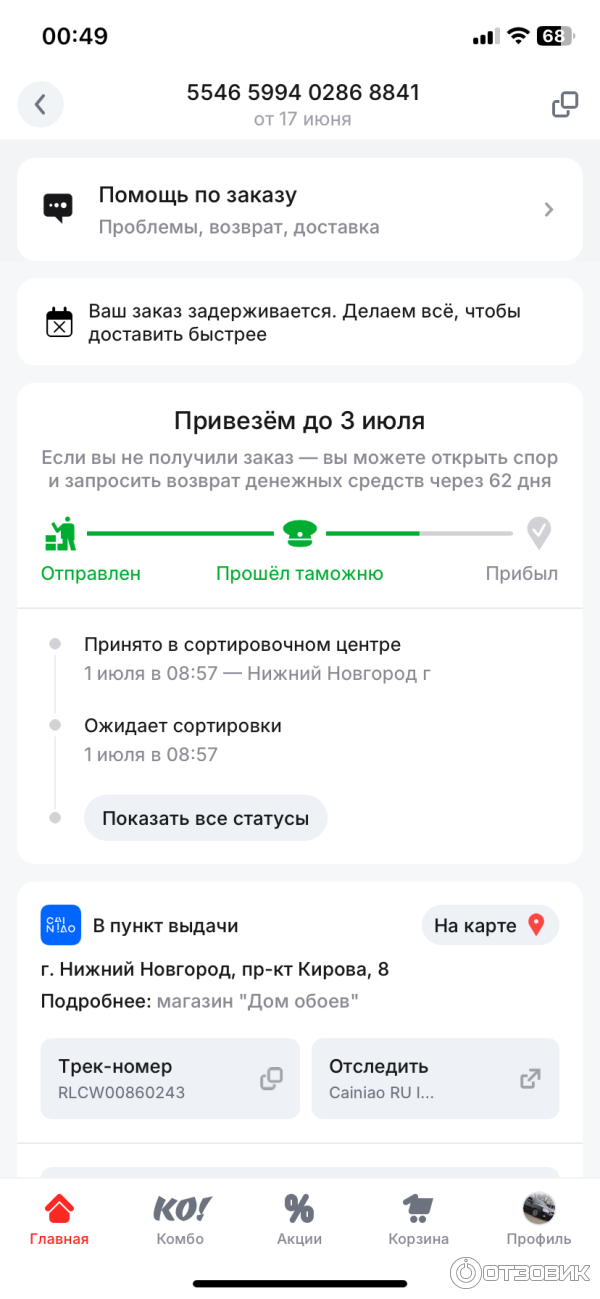Go back using the top-left arrow
Viewport: 600px width, 1299px height.
coord(40,104)
